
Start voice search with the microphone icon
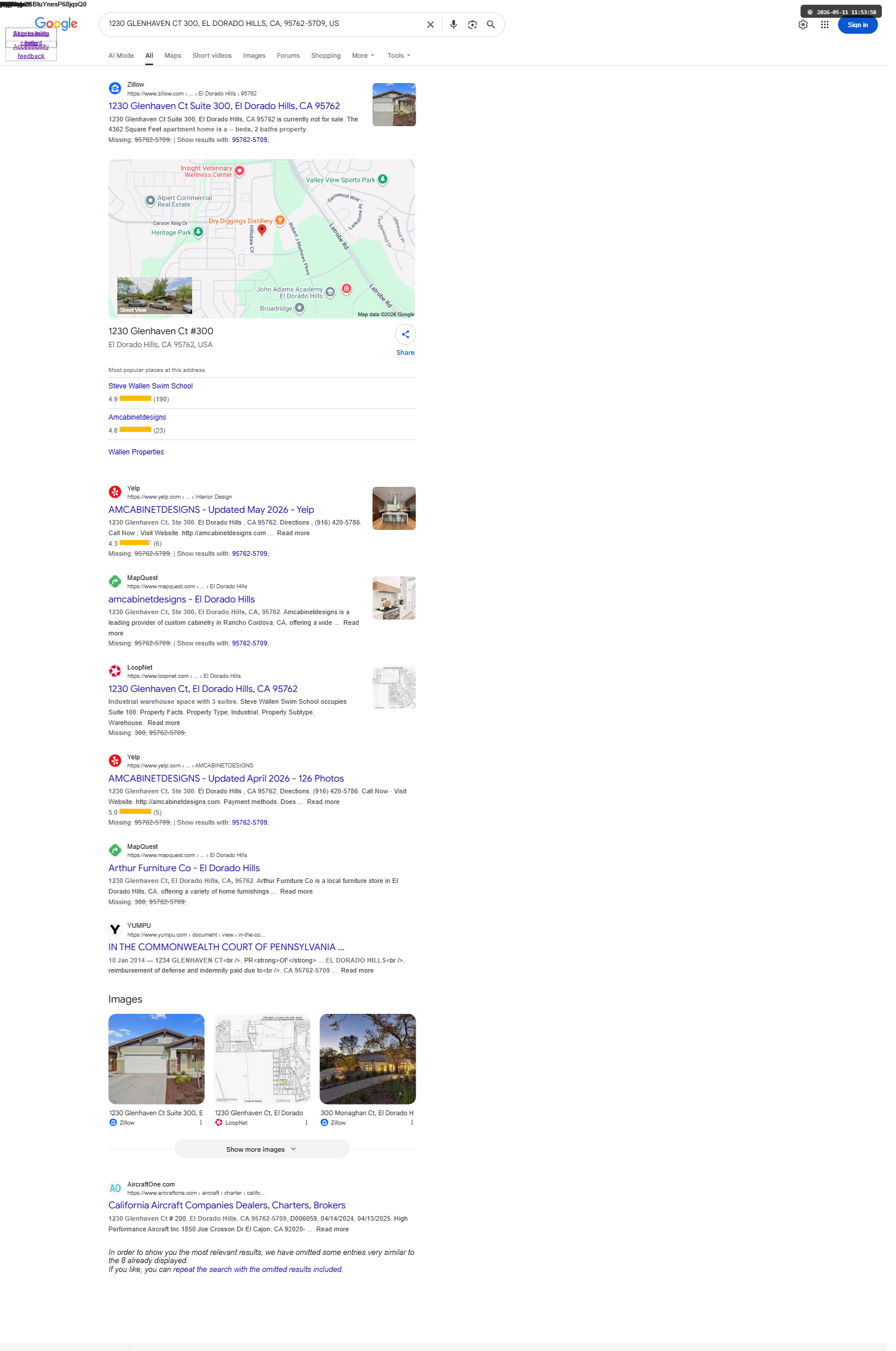[x=453, y=25]
